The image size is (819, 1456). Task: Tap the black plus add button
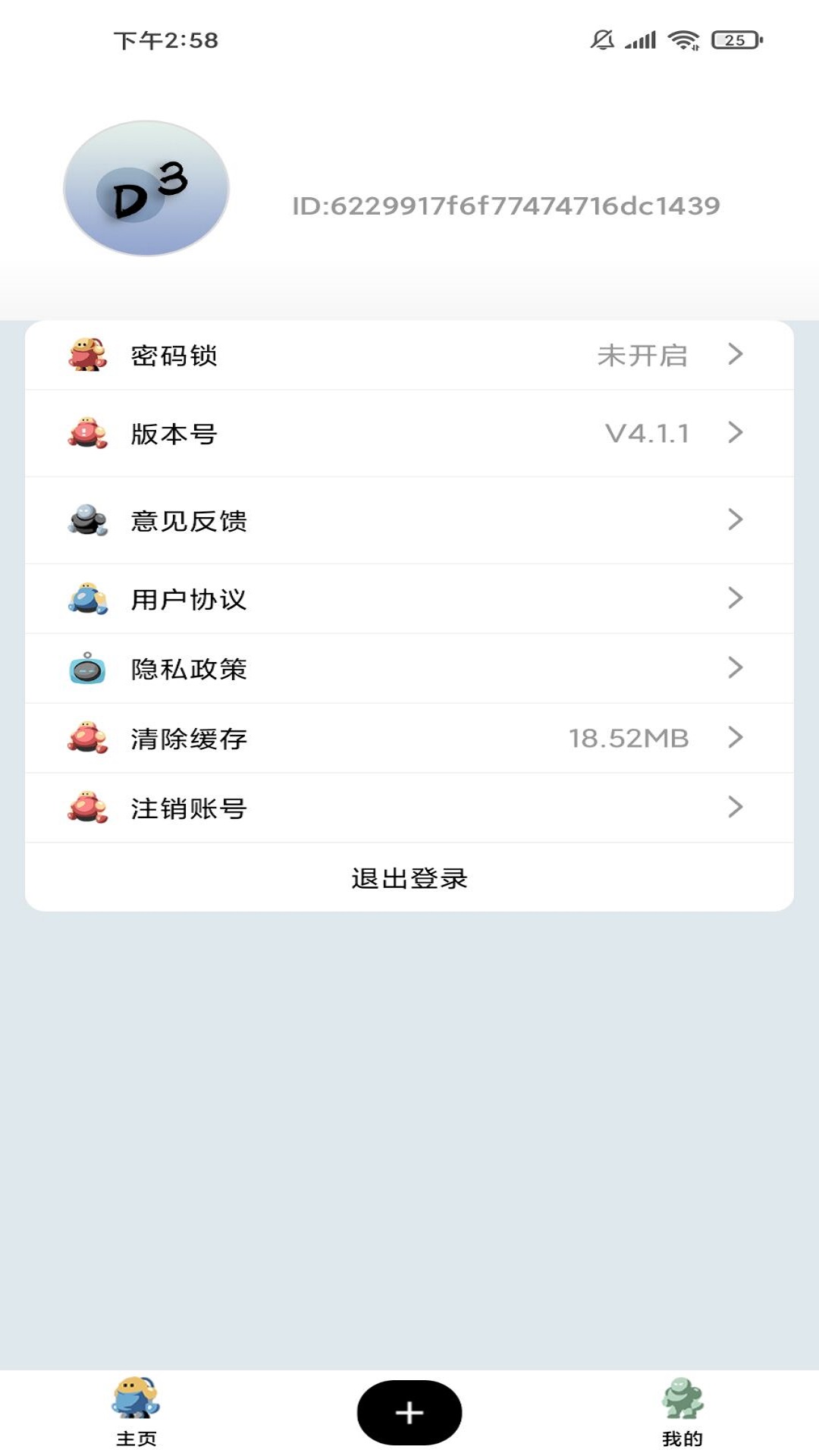point(409,1412)
